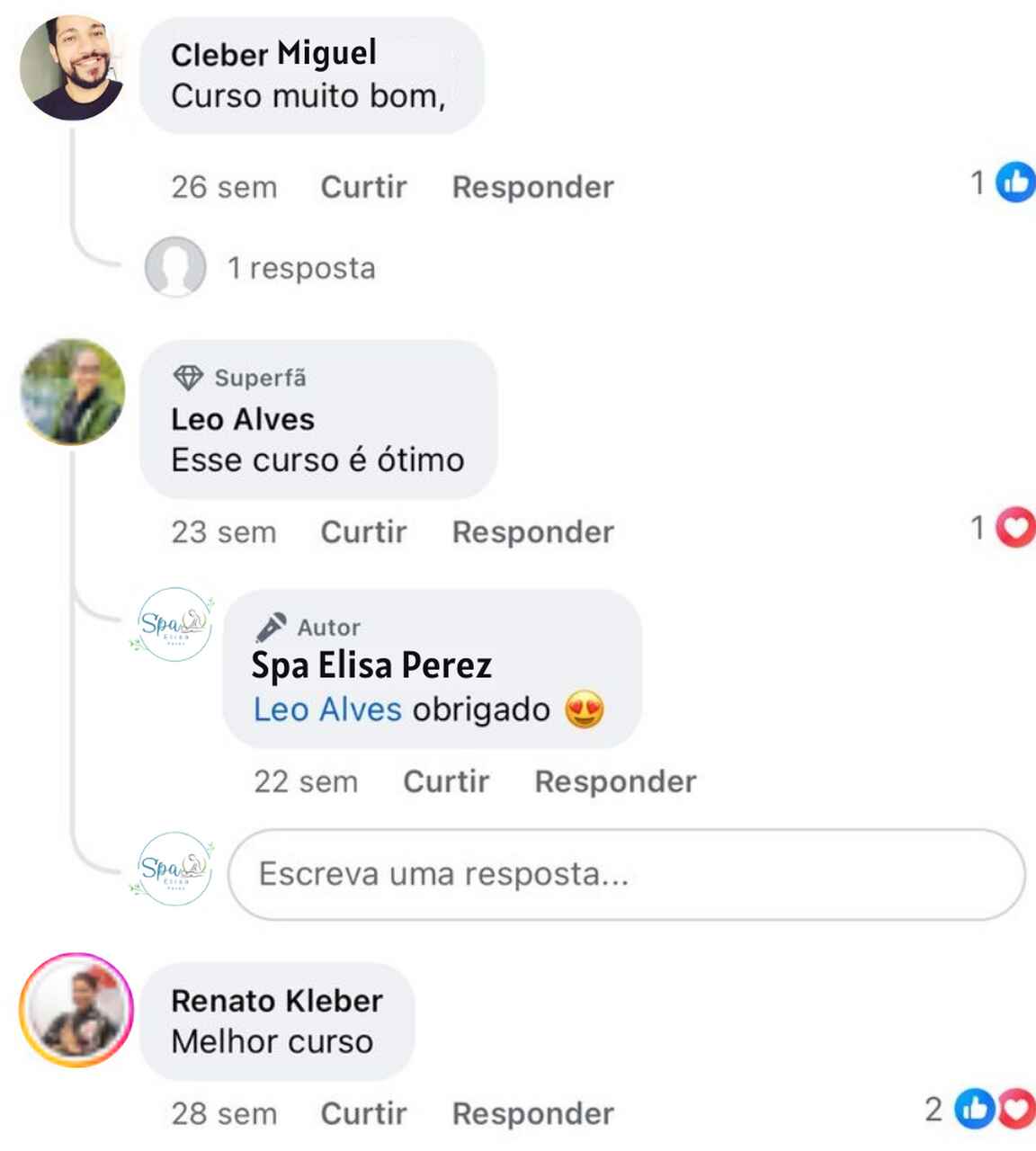
Task: Reply to Leo Alves's comment
Action: coord(532,532)
